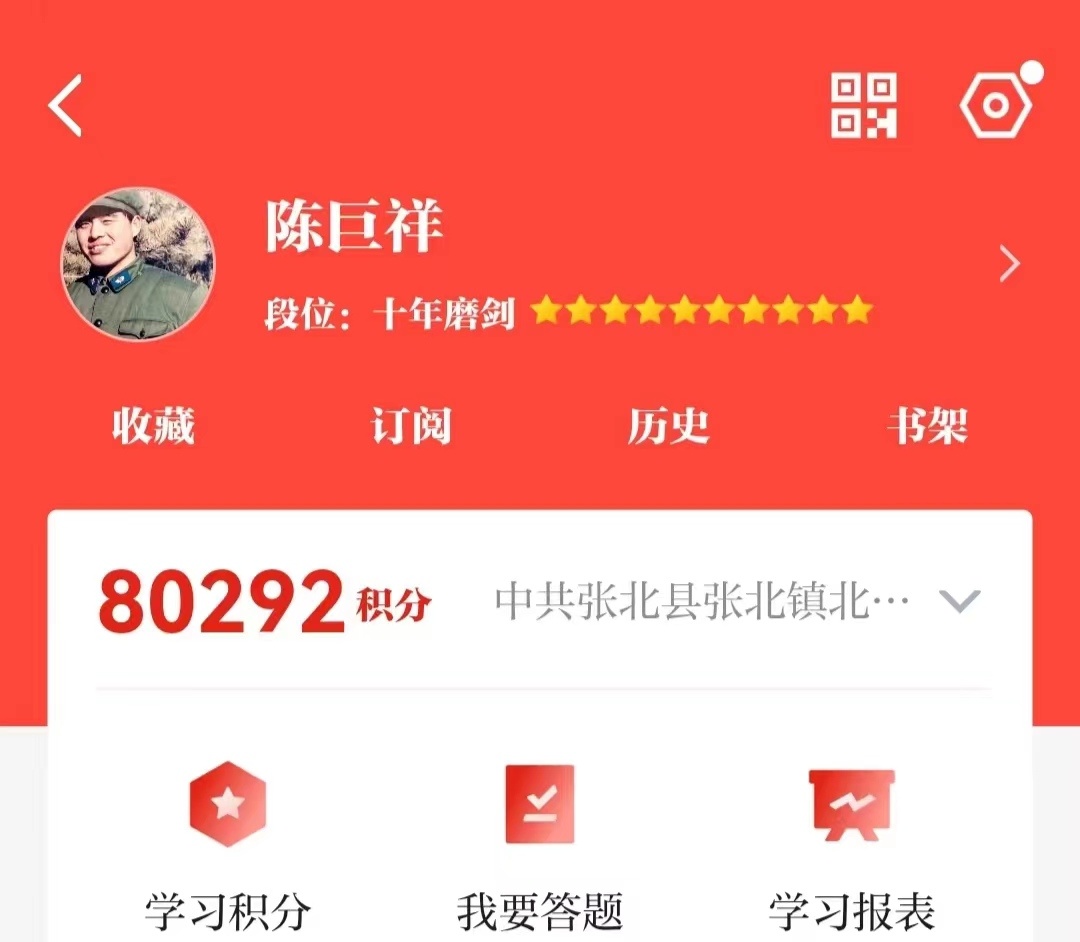Open 收藏 favorites
This screenshot has height=942, width=1080.
153,427
